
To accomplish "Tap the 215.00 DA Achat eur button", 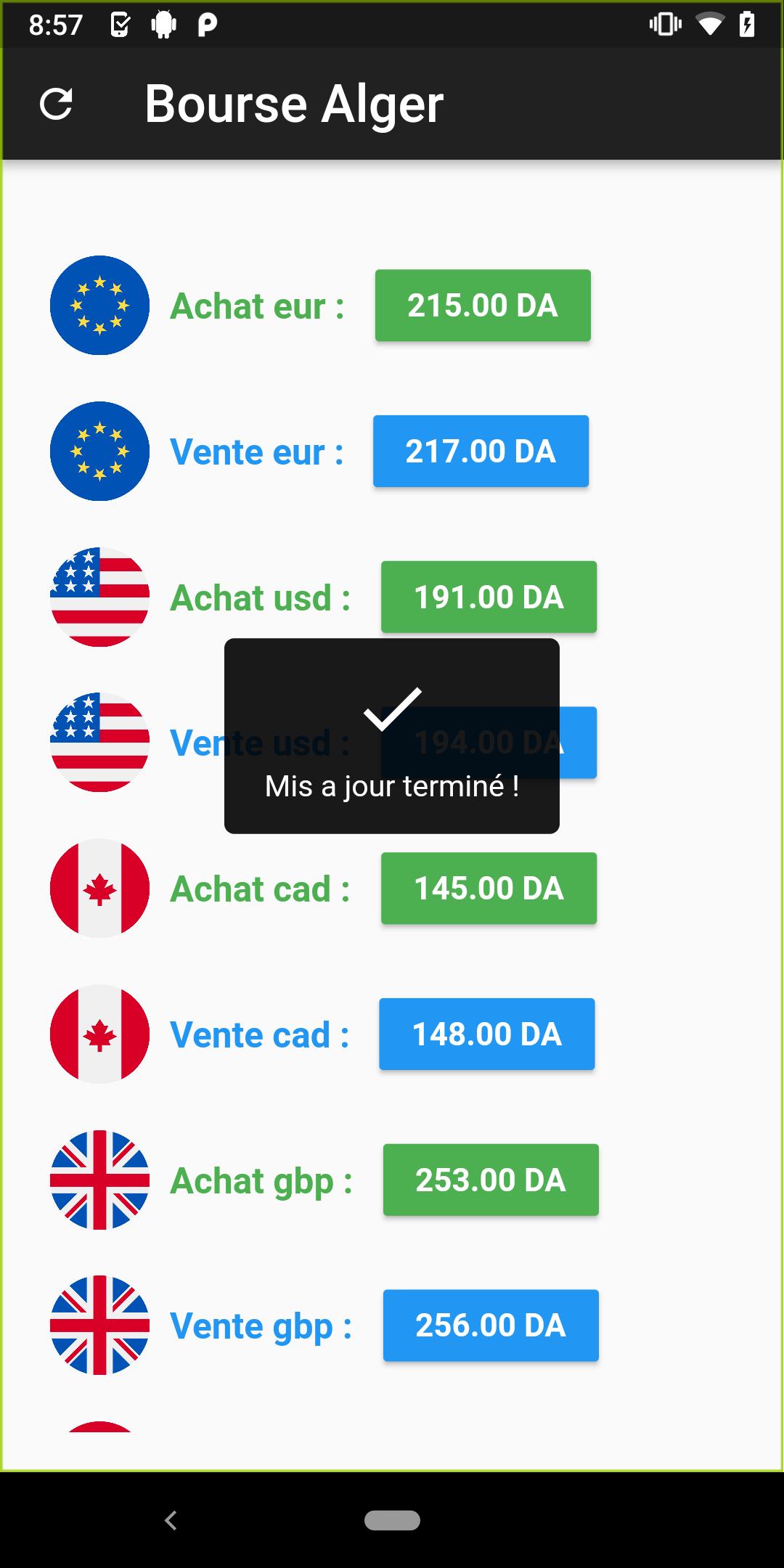I will 483,306.
